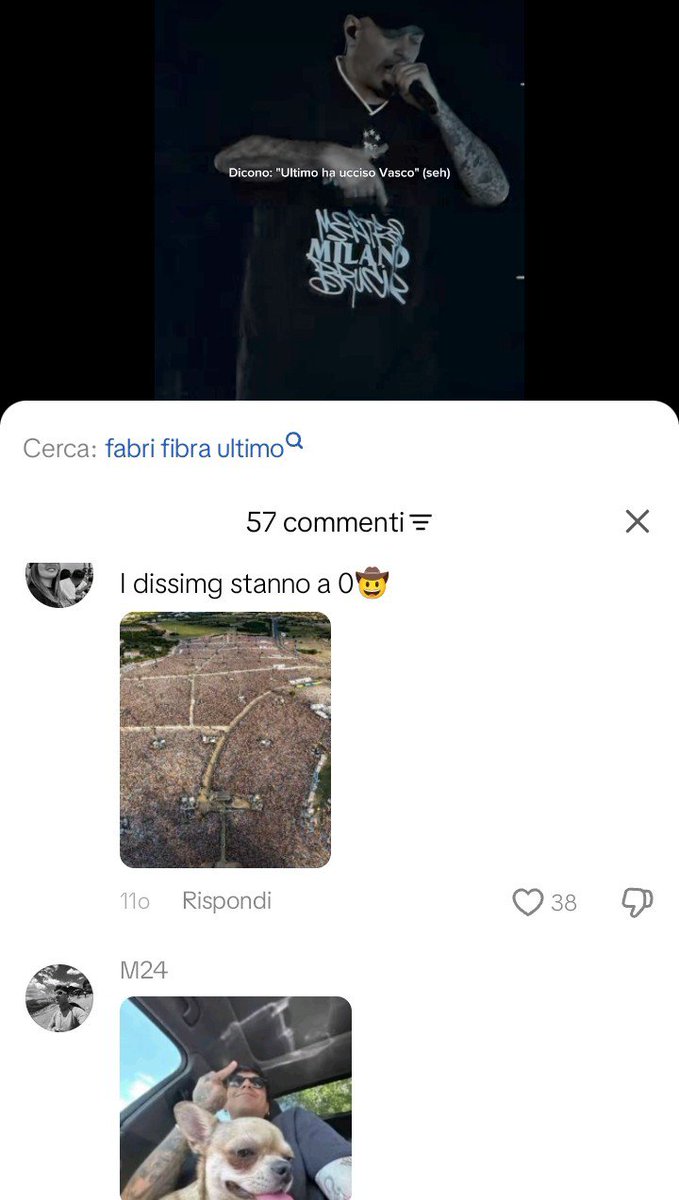Screen dimensions: 679x1200
Task: Close the comments panel
Action: tap(637, 521)
